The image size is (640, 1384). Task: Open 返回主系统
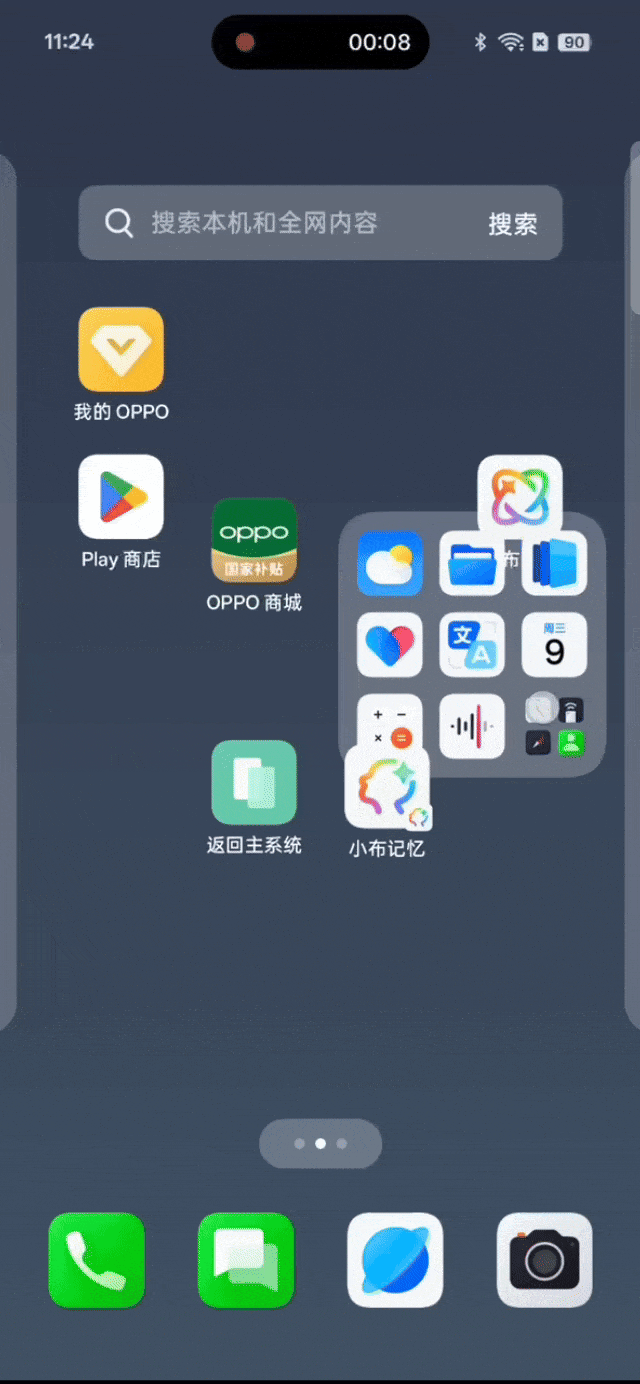254,783
